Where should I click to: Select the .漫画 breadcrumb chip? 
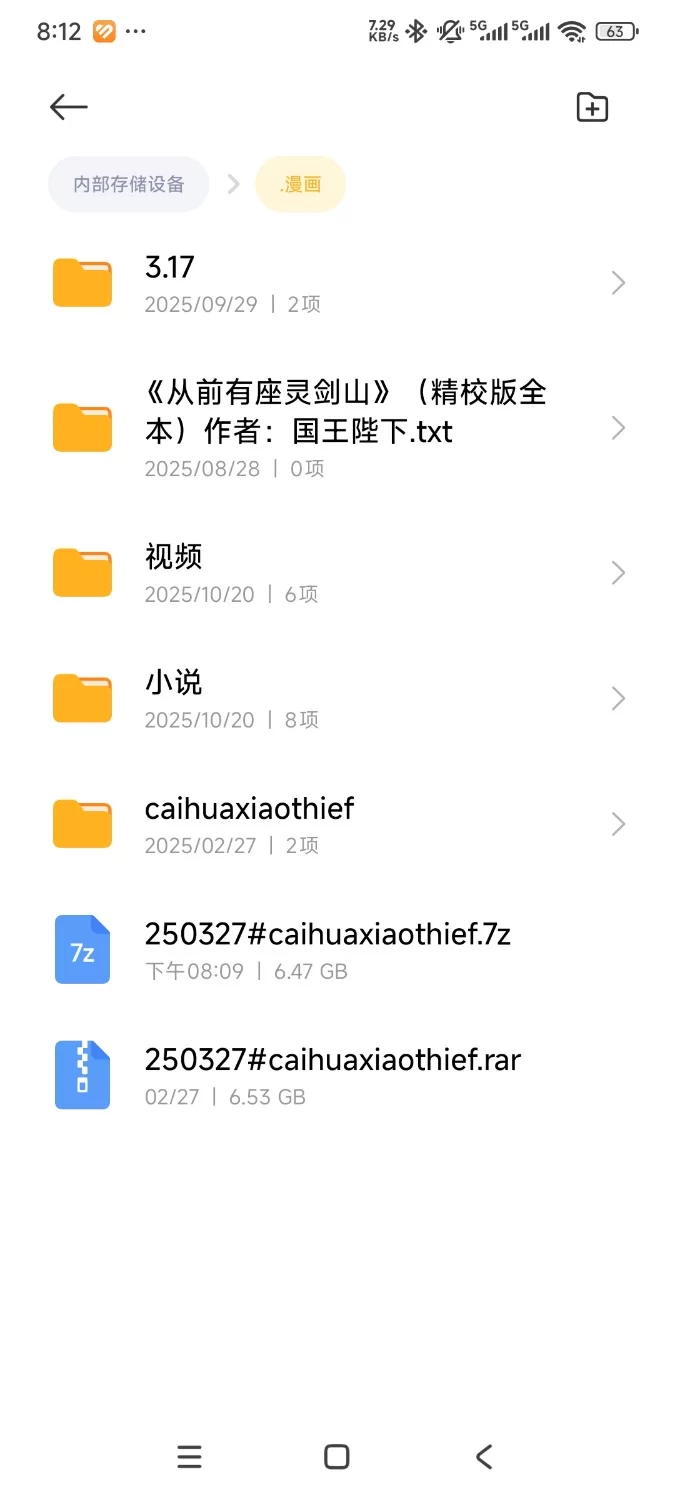300,184
